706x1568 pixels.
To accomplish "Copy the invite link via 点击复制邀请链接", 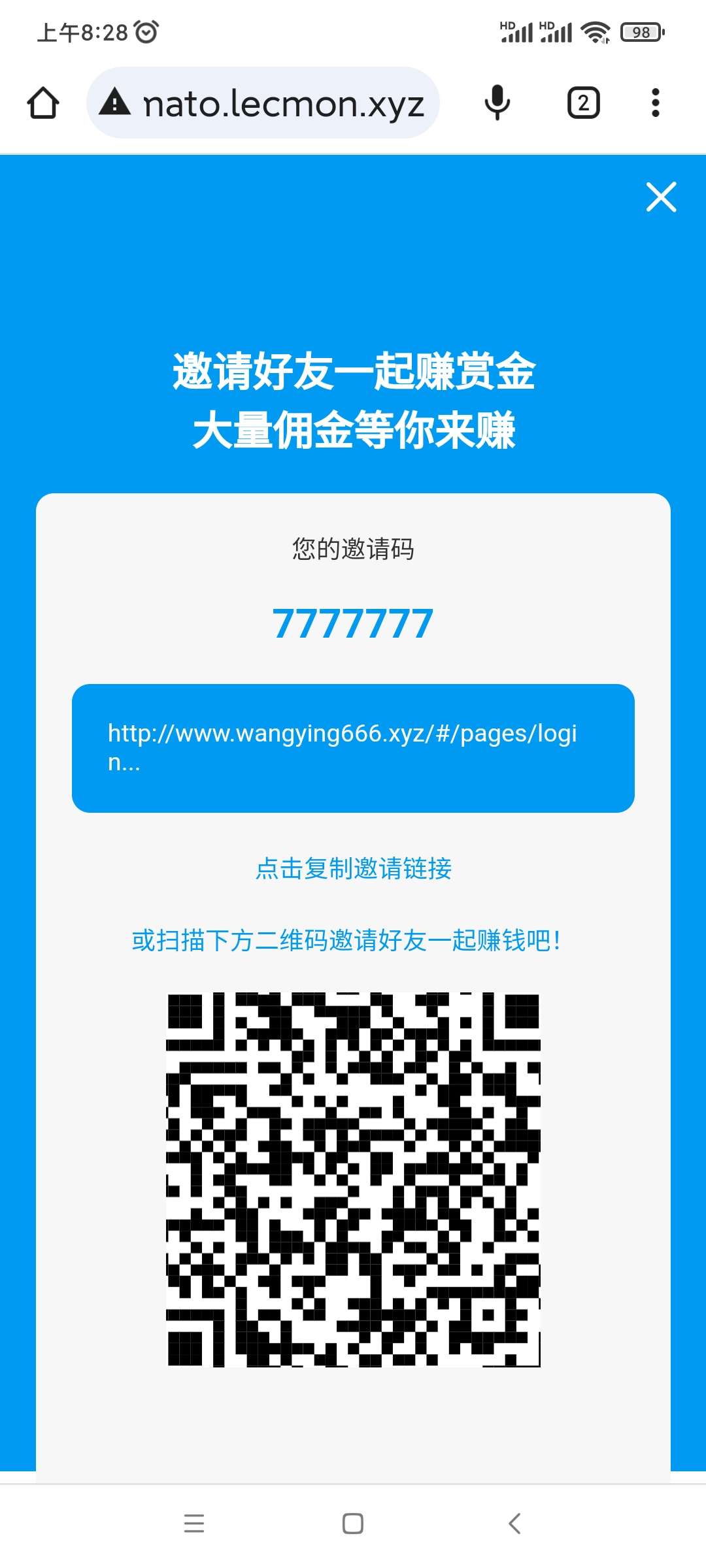I will click(353, 868).
